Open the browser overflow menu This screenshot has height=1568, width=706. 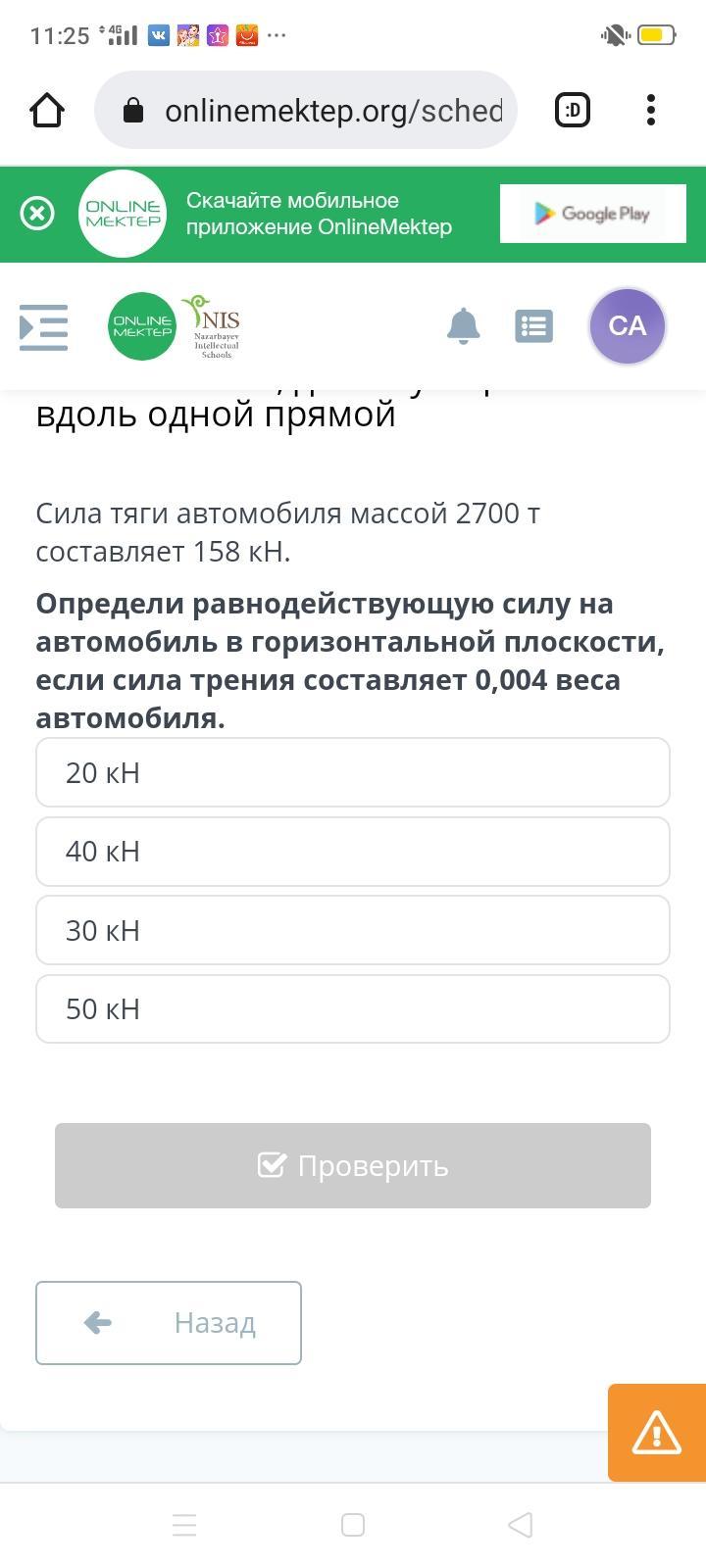(651, 110)
